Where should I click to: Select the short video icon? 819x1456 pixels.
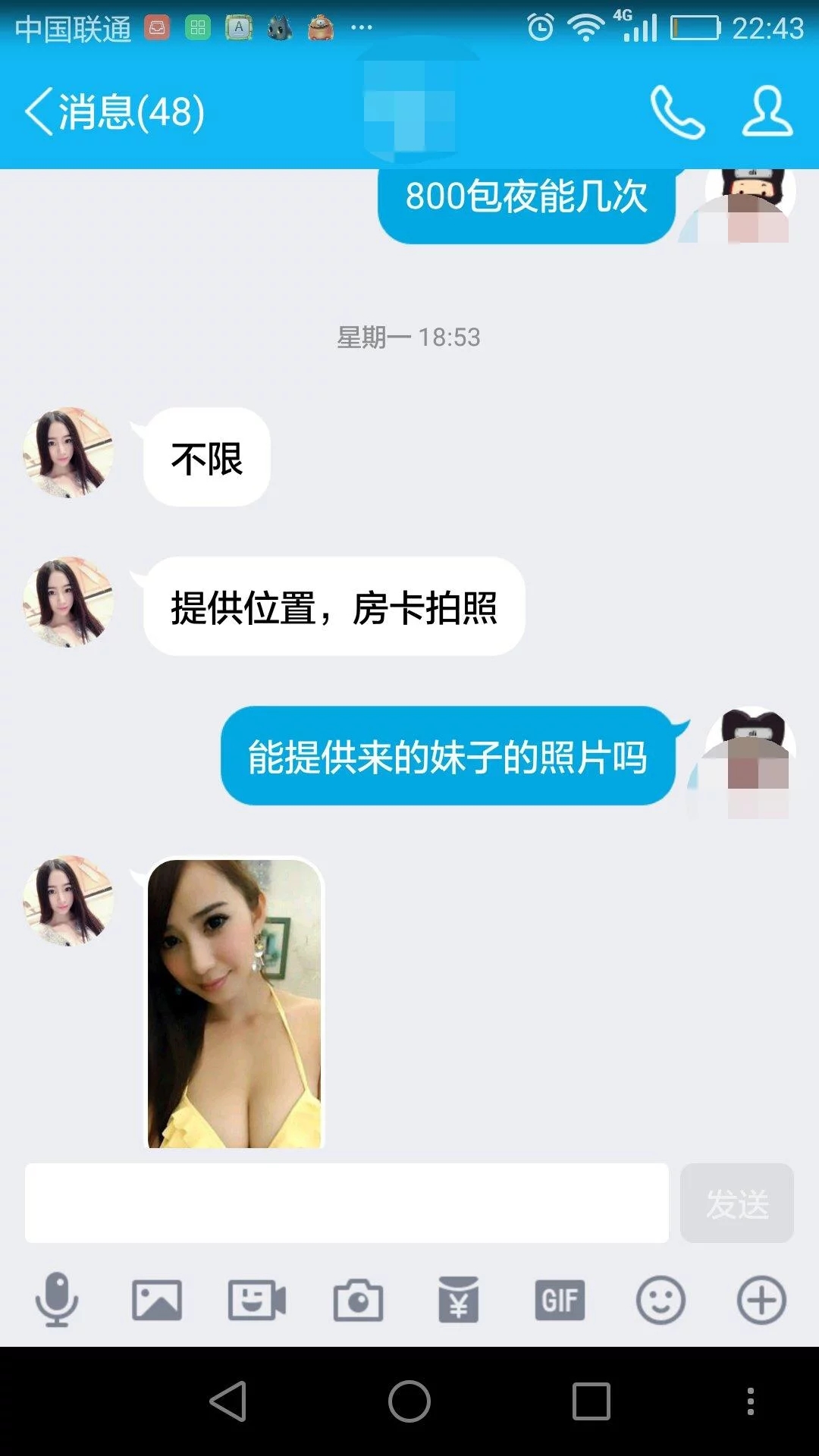[x=256, y=1298]
